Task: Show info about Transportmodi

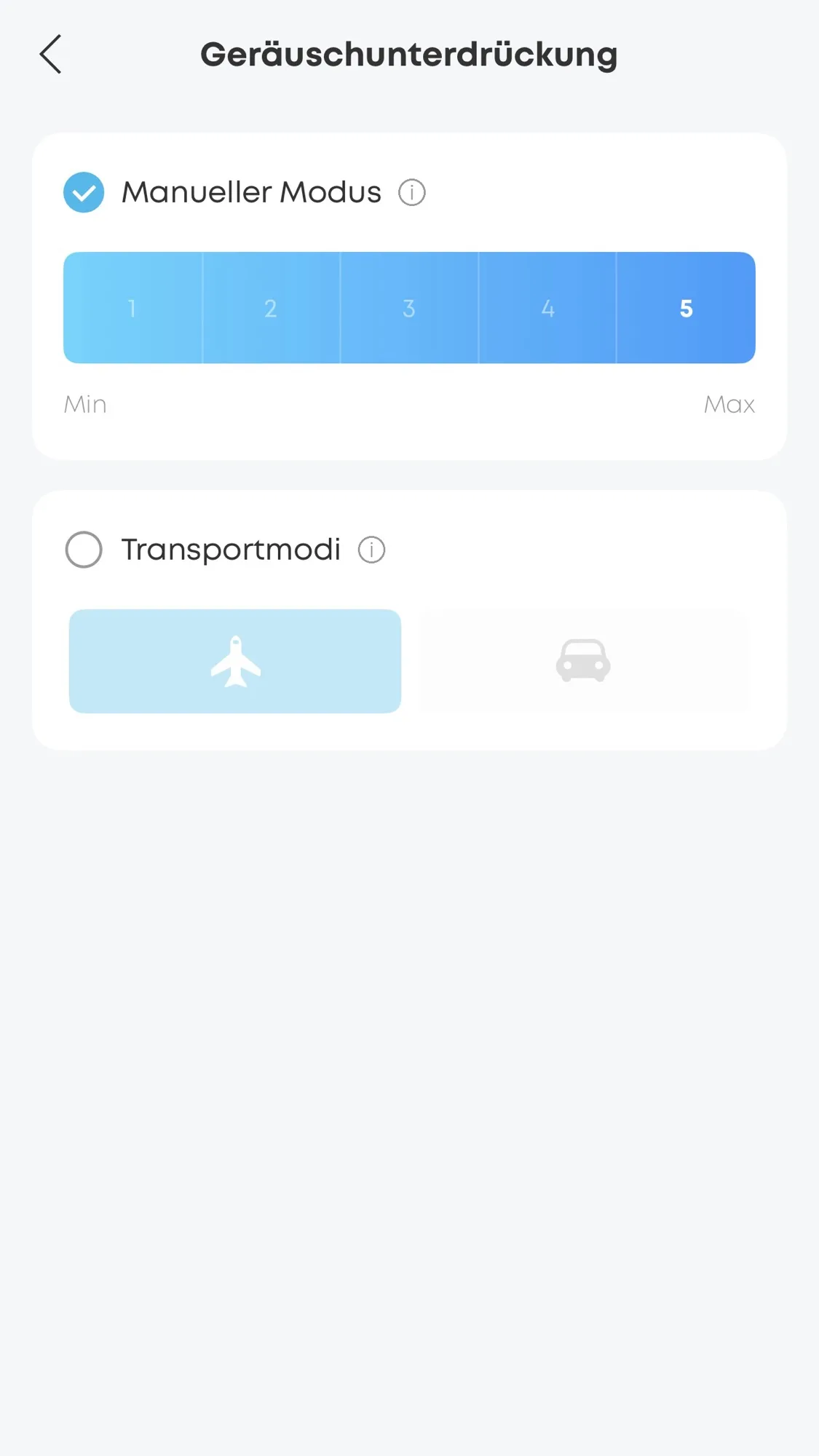Action: coord(371,550)
